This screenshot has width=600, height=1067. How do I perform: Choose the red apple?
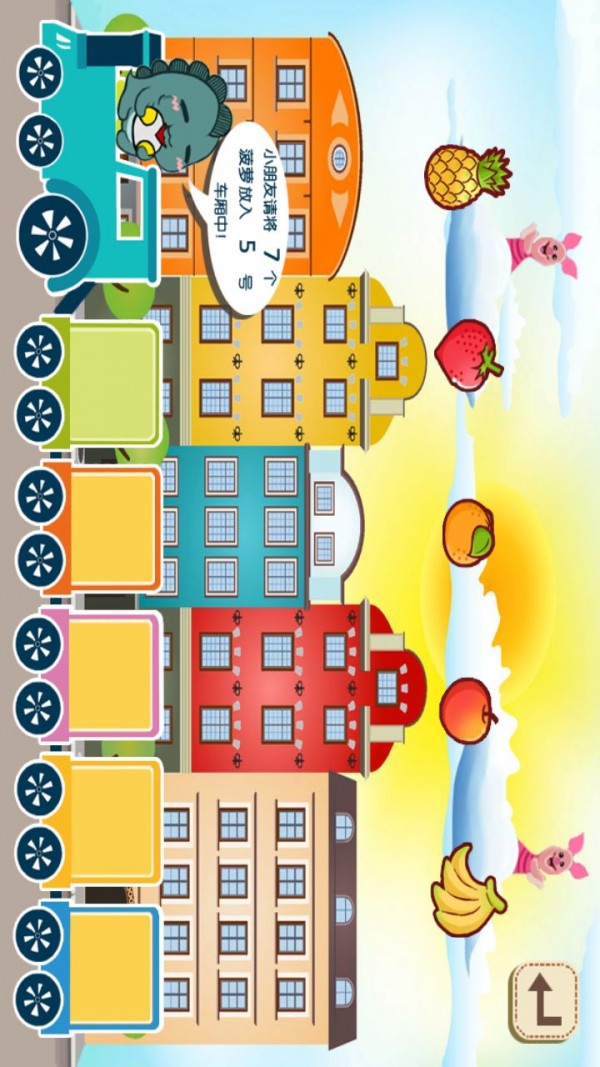click(x=466, y=710)
